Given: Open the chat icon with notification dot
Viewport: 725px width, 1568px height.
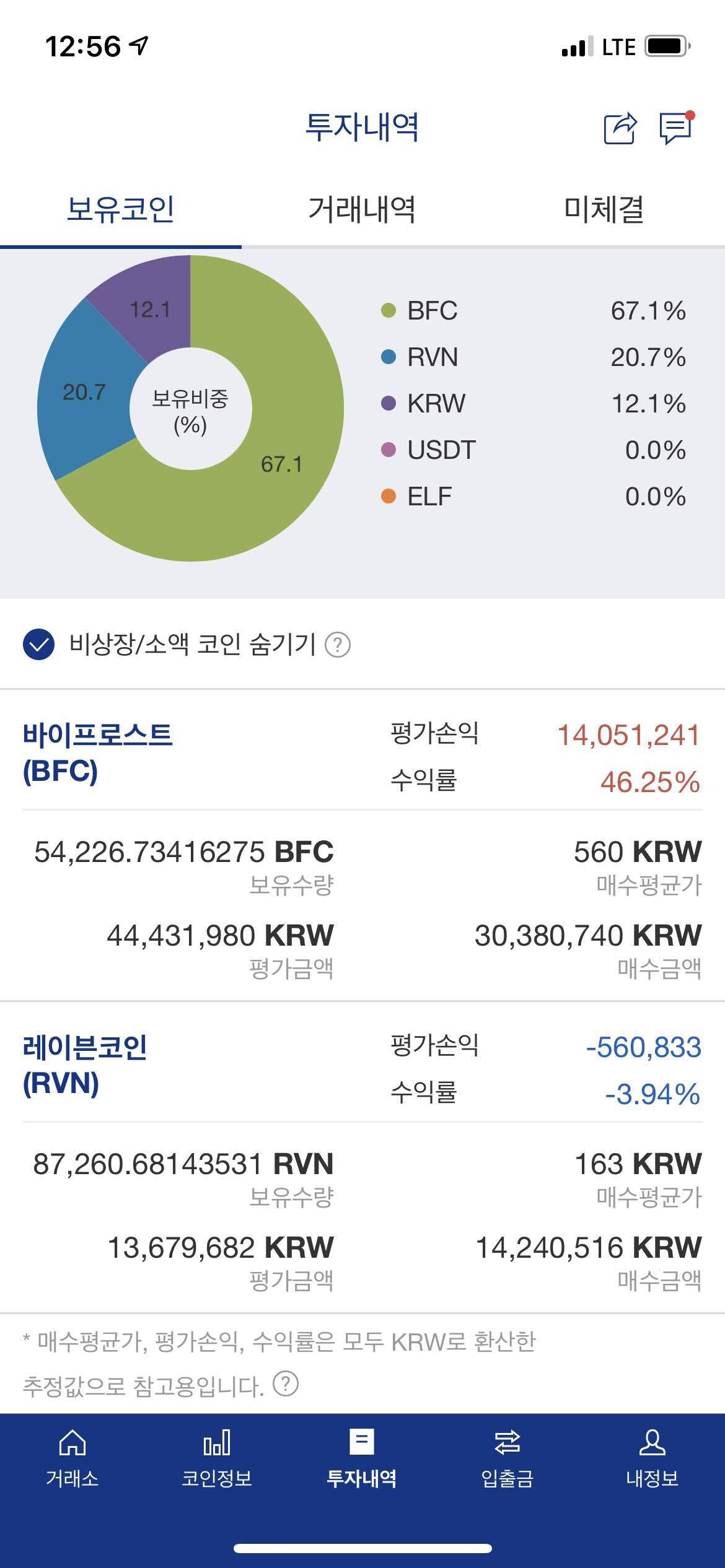Looking at the screenshot, I should pos(675,128).
